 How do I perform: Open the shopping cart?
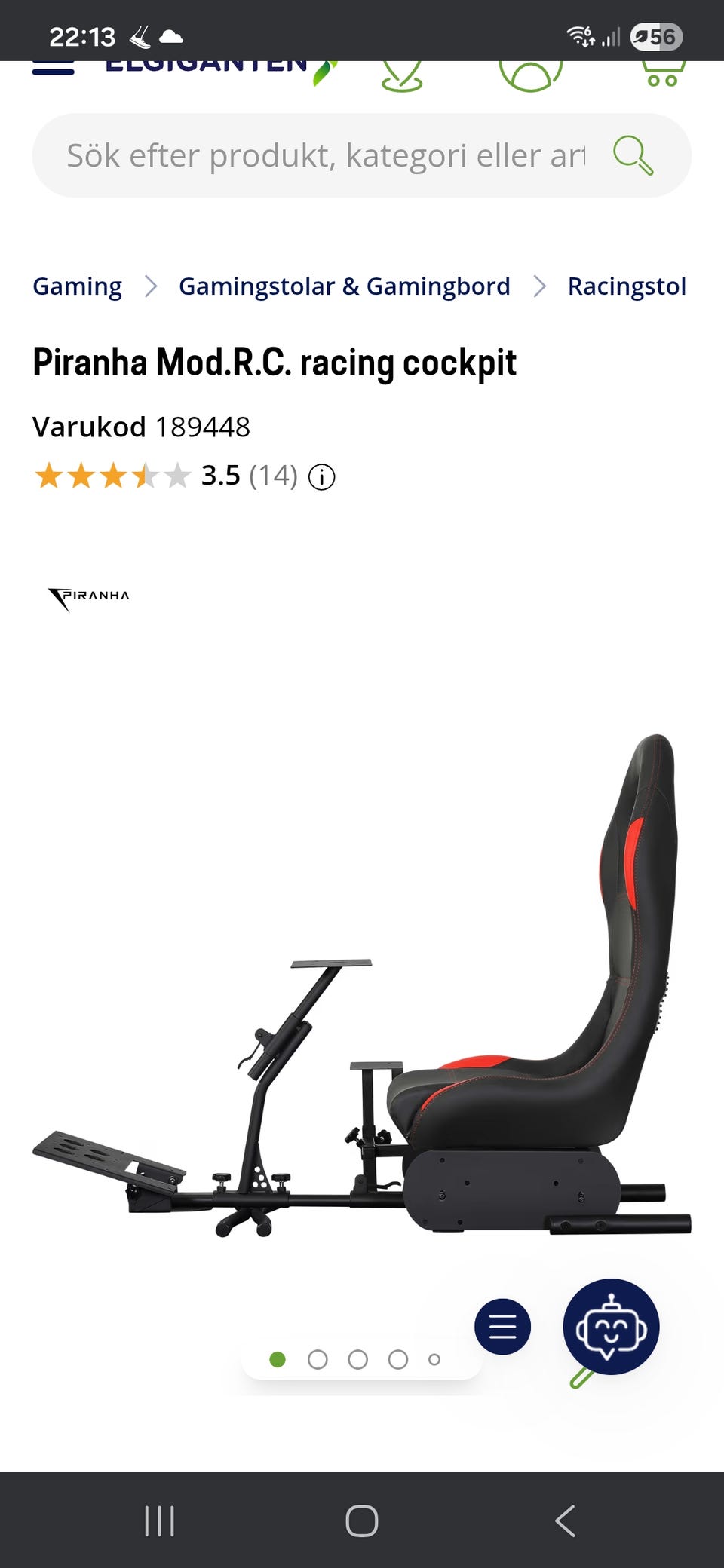coord(663,74)
